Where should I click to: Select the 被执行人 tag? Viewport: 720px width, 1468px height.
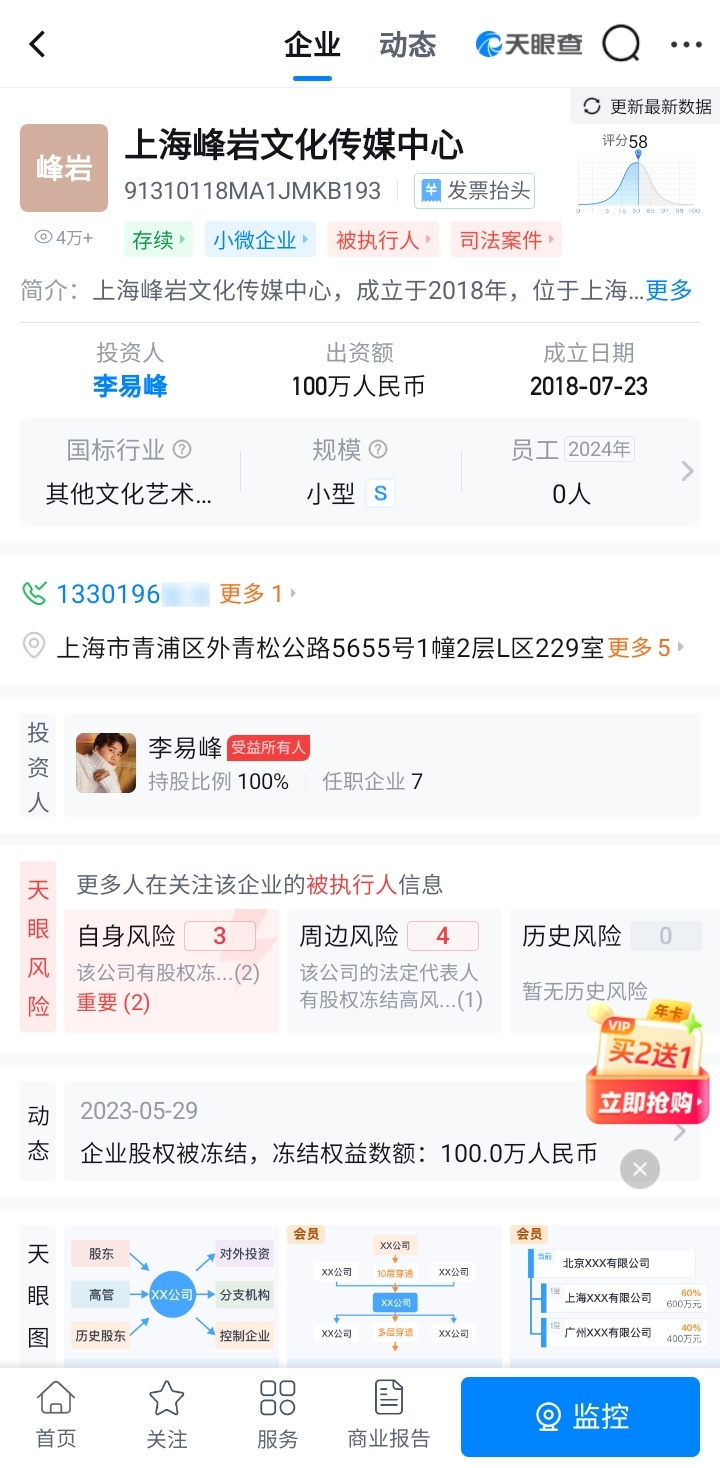tap(384, 240)
